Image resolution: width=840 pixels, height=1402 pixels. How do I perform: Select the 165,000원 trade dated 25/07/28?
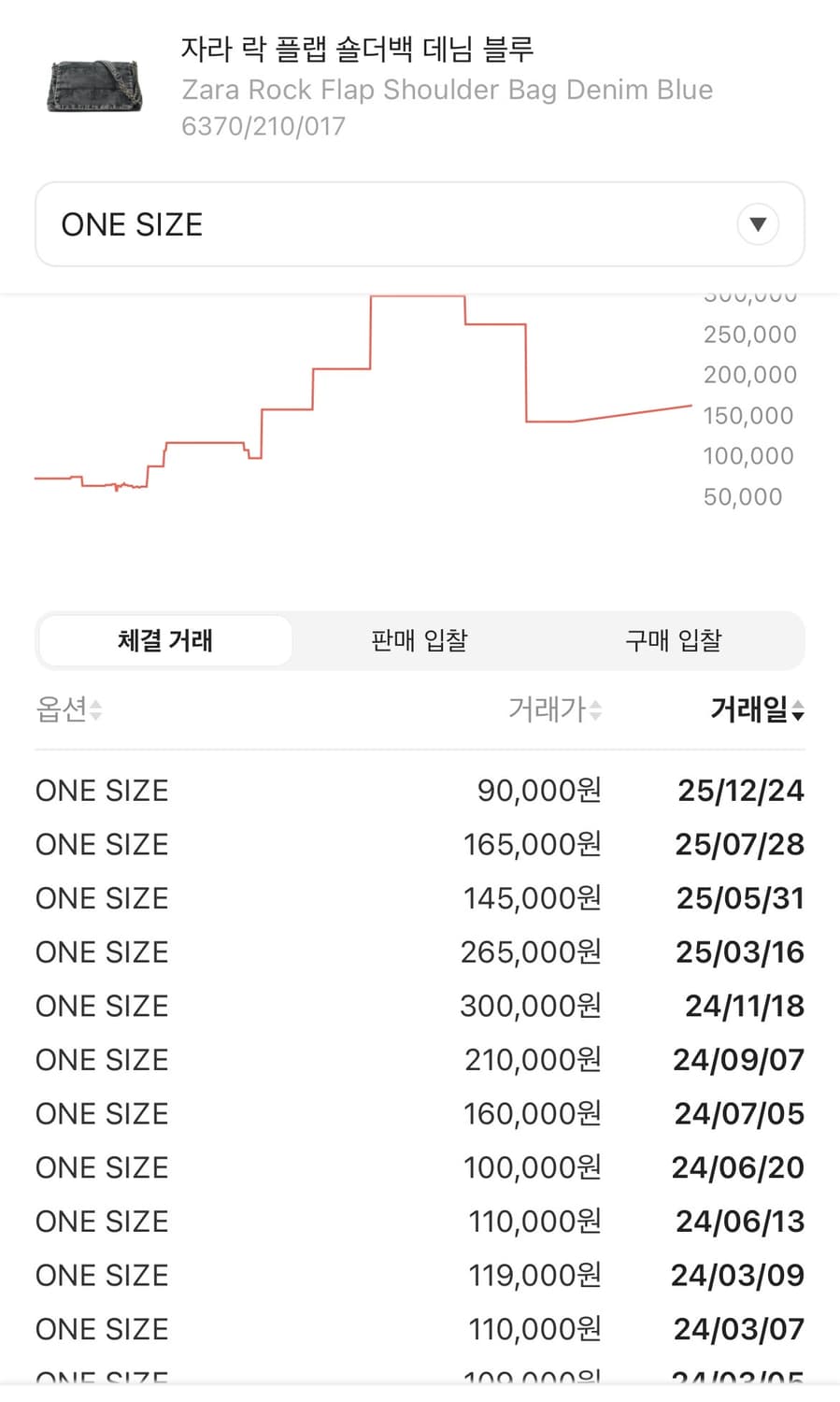[419, 844]
